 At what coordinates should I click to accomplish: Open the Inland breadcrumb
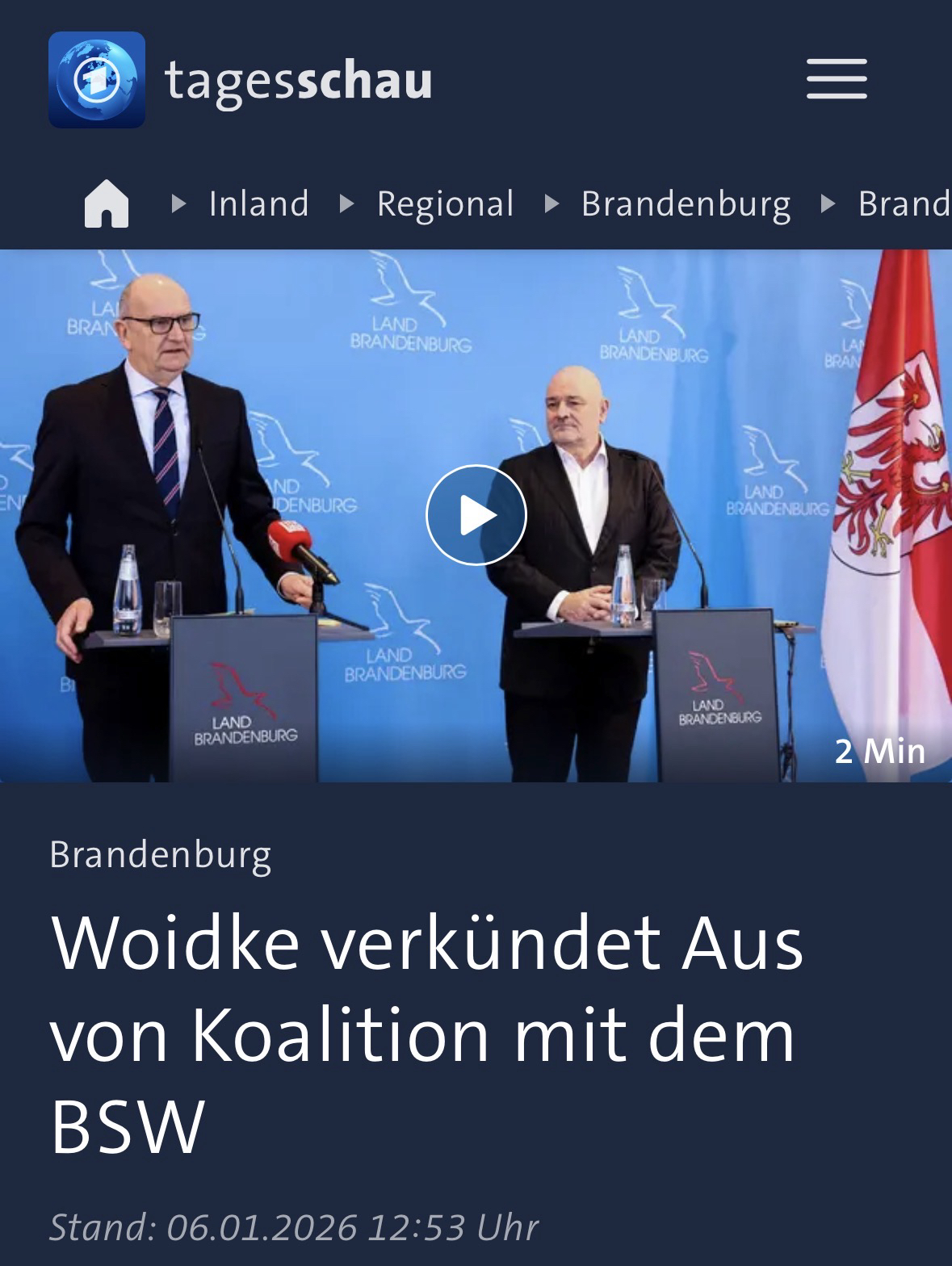258,203
